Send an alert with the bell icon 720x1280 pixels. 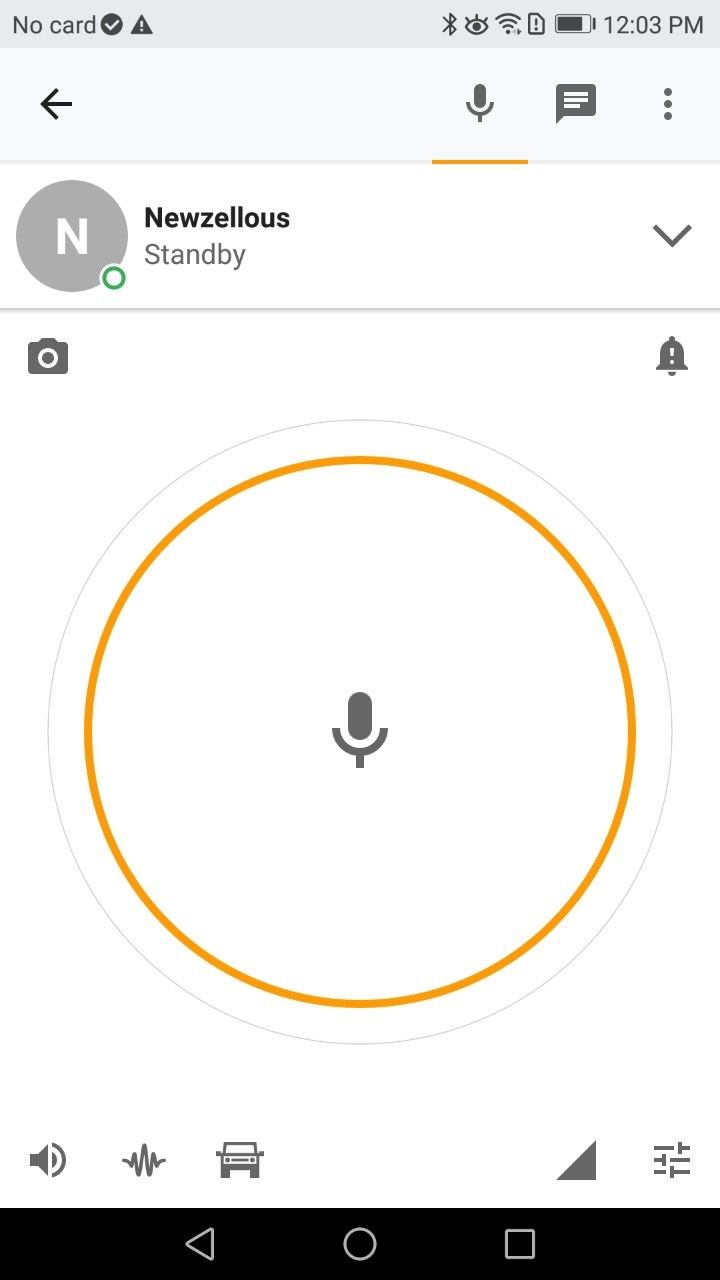pos(672,357)
